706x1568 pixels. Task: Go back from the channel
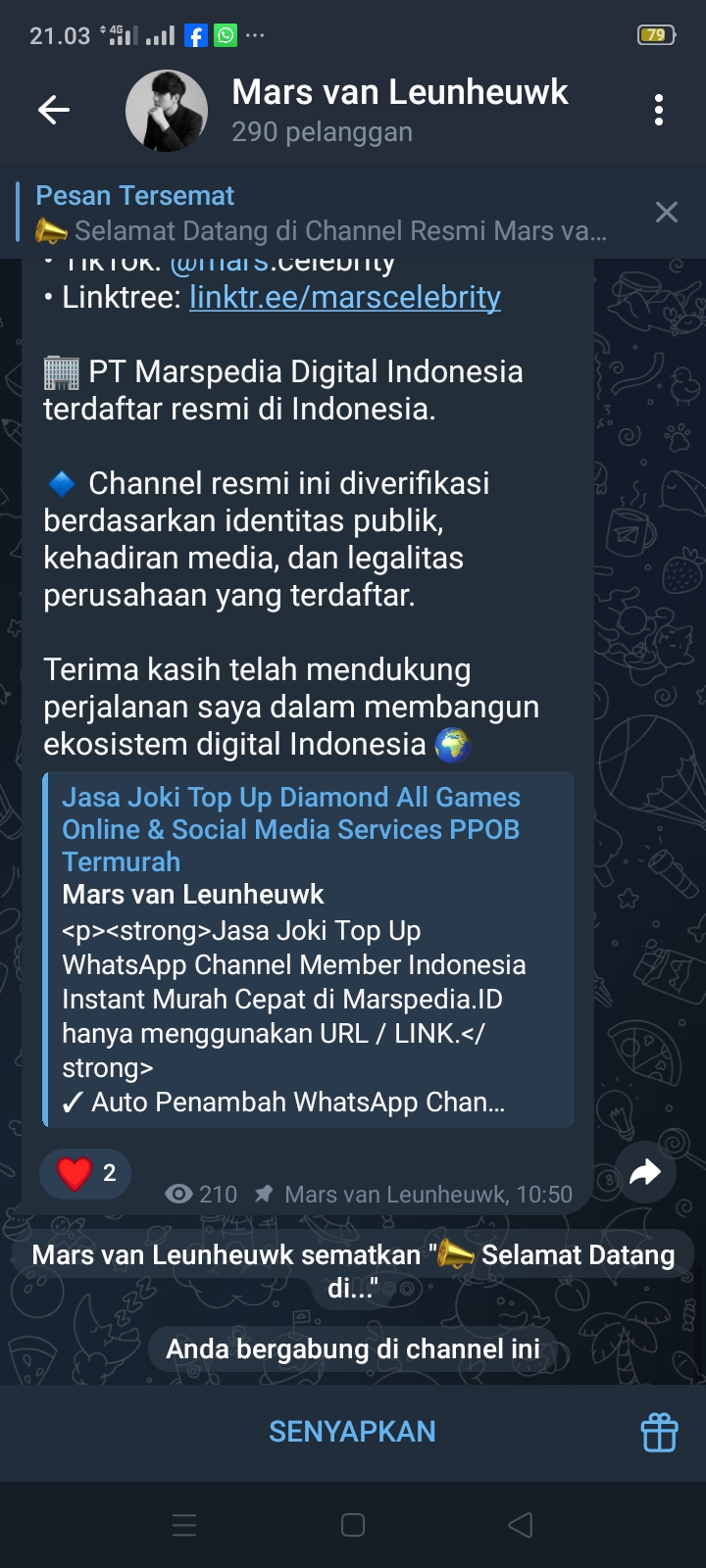pyautogui.click(x=54, y=110)
